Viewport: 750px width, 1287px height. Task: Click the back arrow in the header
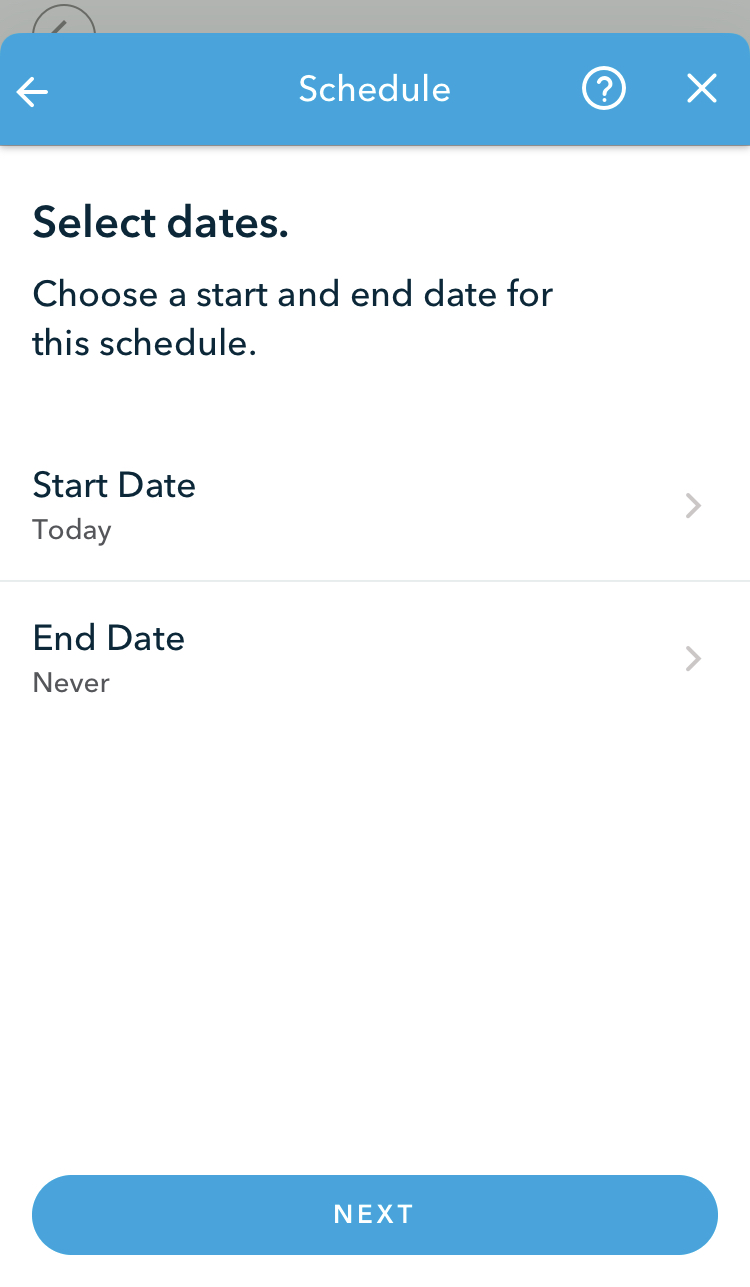click(31, 91)
